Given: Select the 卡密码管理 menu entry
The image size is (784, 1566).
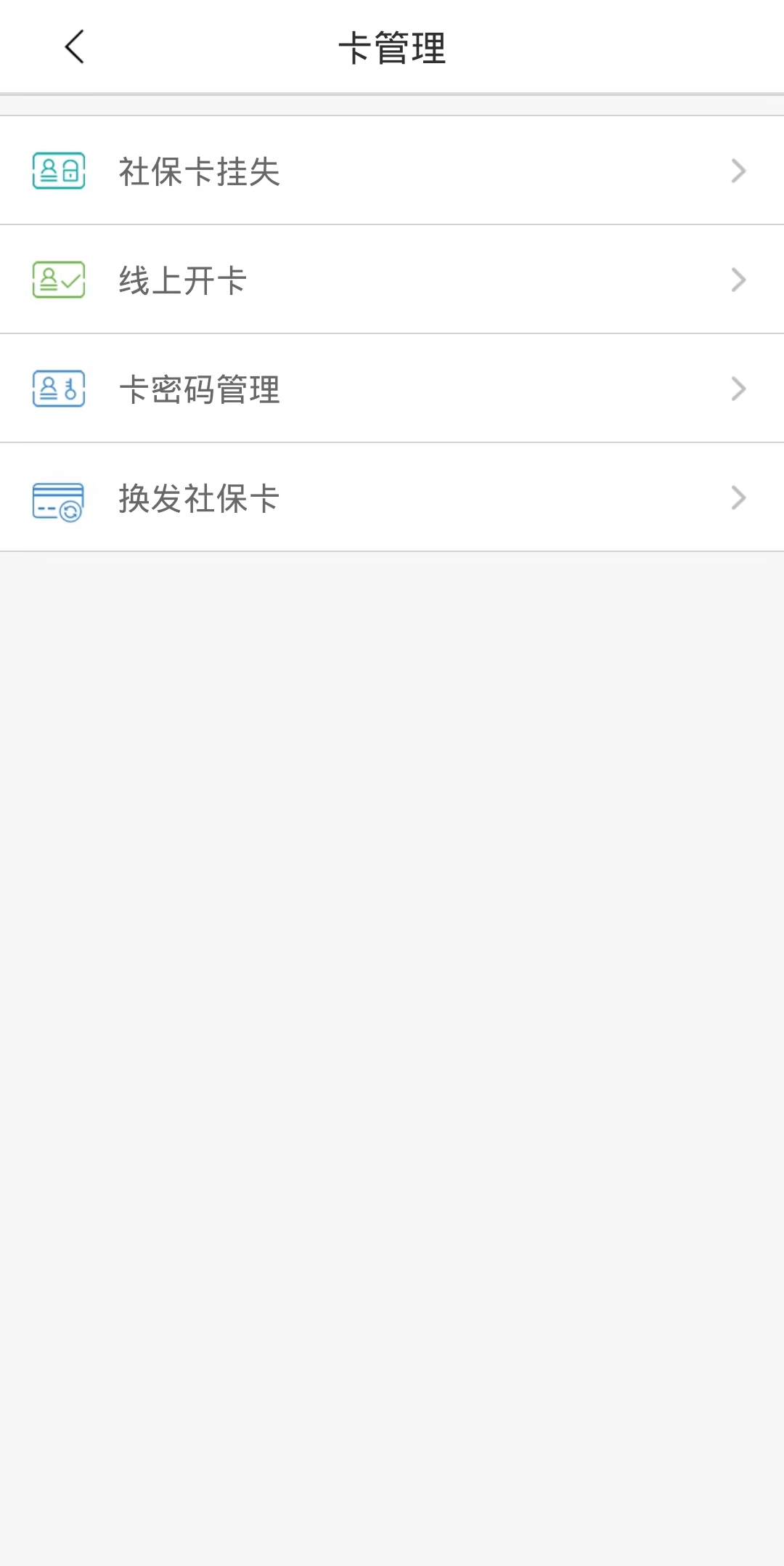Looking at the screenshot, I should (200, 389).
